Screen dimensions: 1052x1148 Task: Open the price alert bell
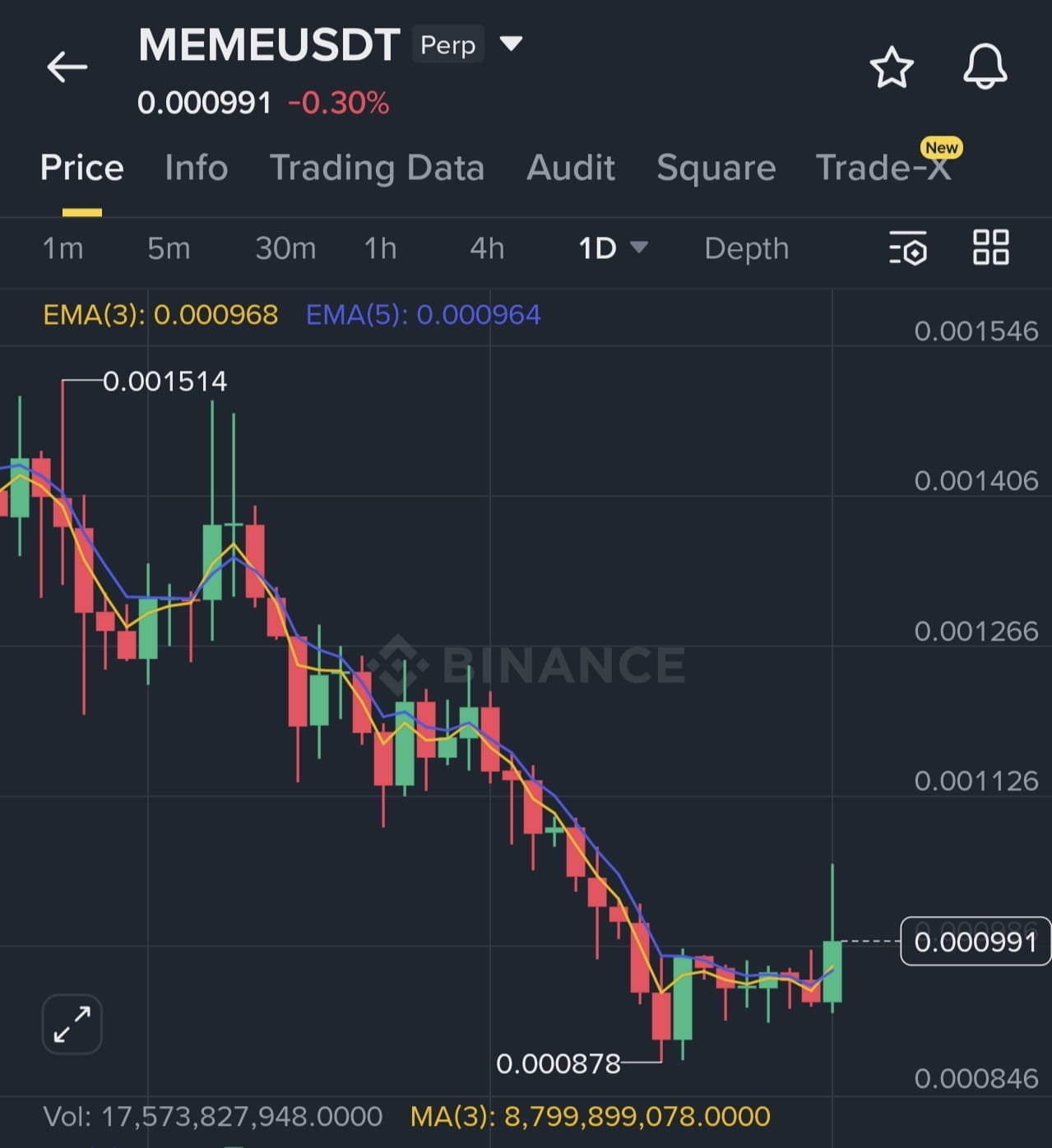(x=985, y=67)
